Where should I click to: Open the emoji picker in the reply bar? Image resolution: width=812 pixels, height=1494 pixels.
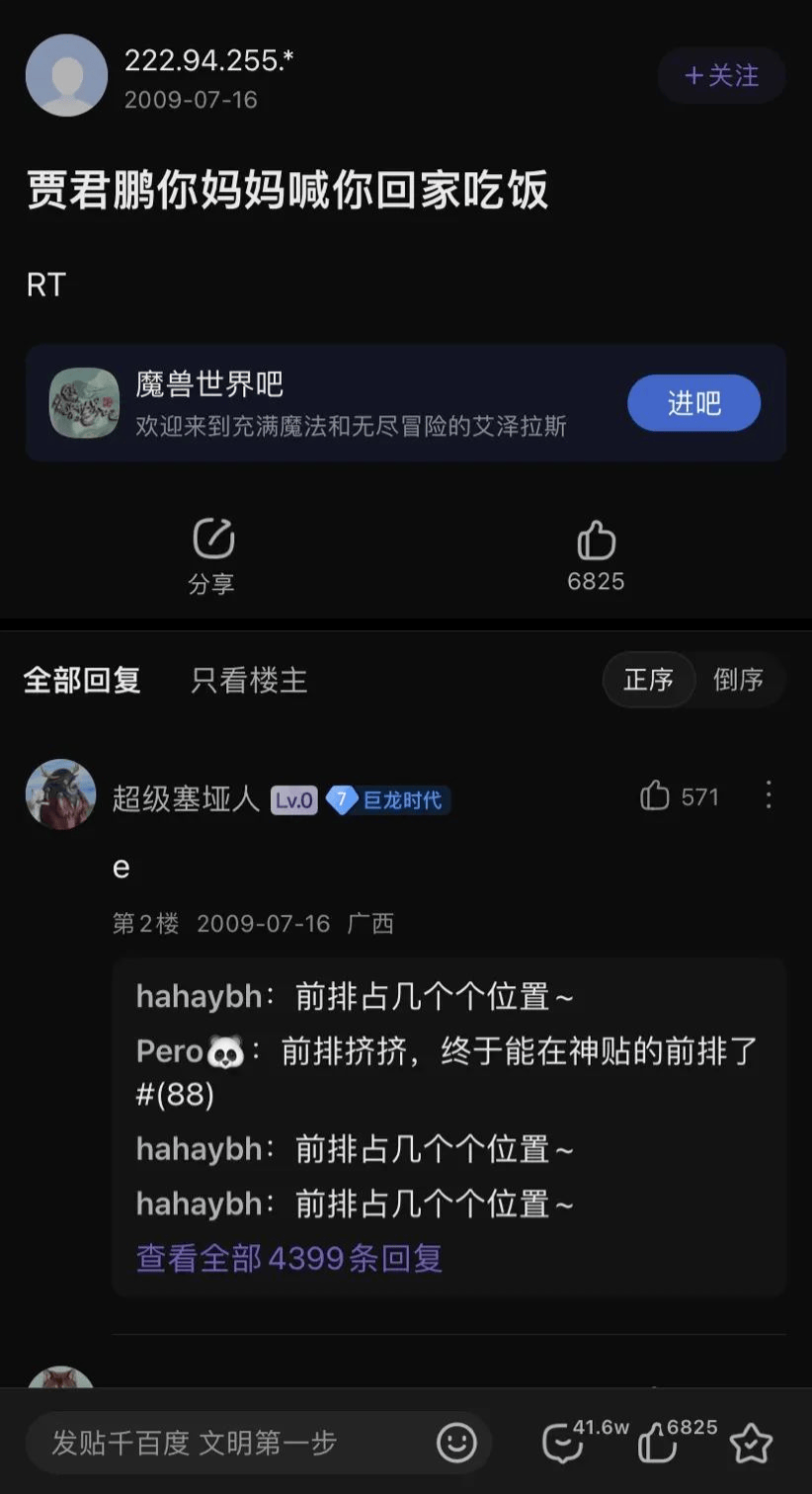[456, 1443]
